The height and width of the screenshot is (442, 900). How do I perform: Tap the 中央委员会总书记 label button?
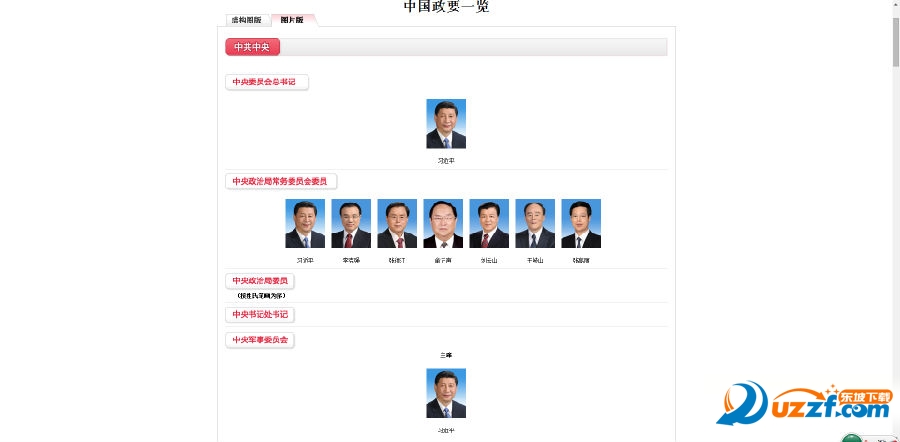[266, 82]
